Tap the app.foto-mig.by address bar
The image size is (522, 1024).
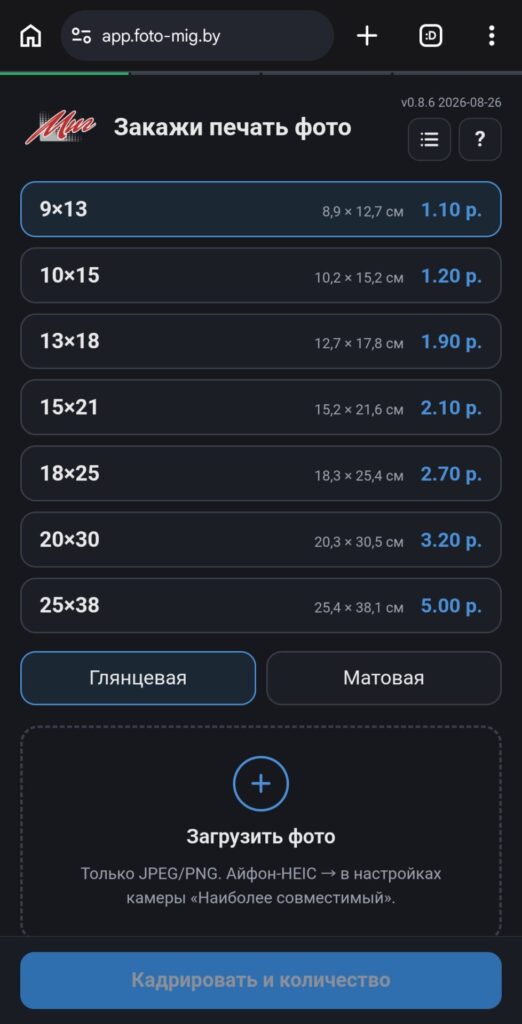197,36
